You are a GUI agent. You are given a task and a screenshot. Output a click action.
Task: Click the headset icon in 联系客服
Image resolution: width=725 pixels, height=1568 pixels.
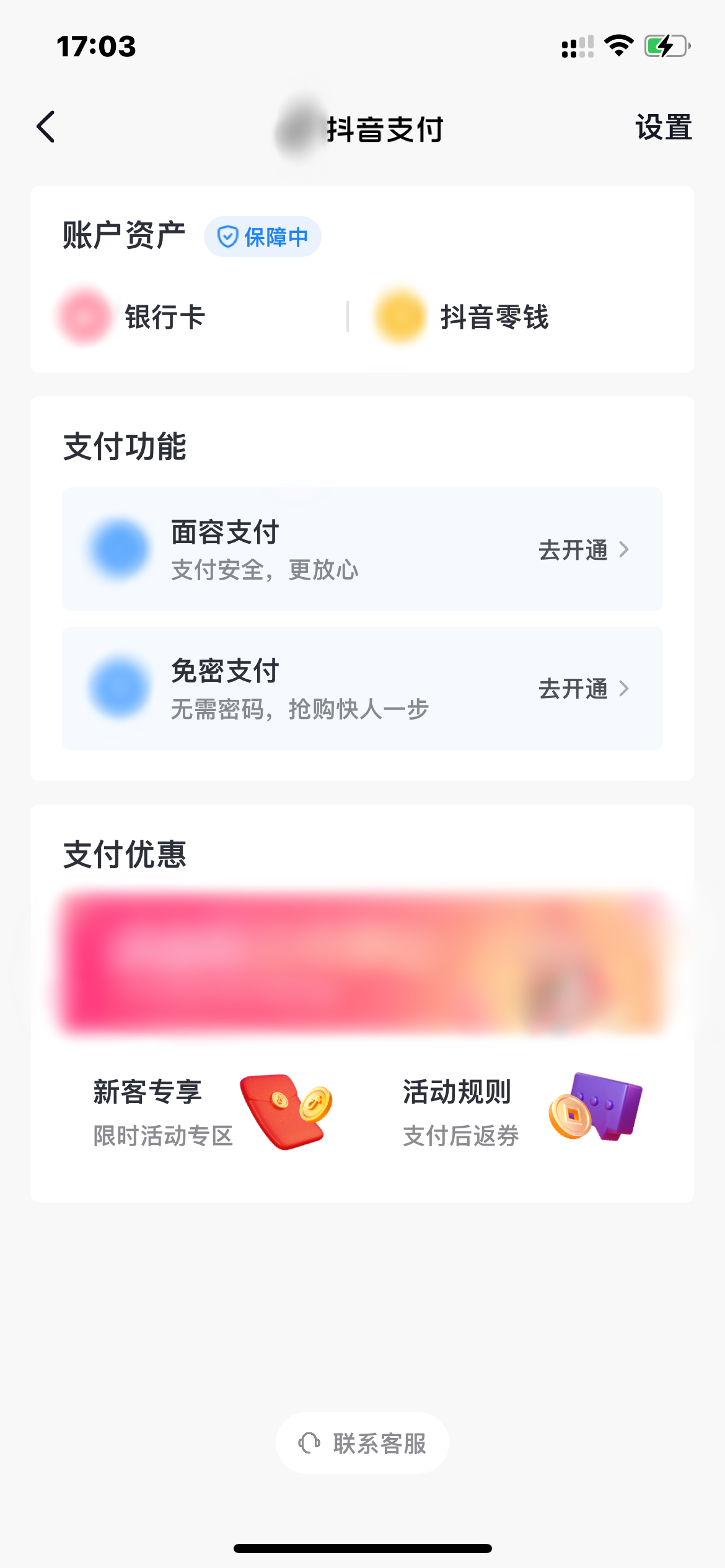pyautogui.click(x=309, y=1443)
